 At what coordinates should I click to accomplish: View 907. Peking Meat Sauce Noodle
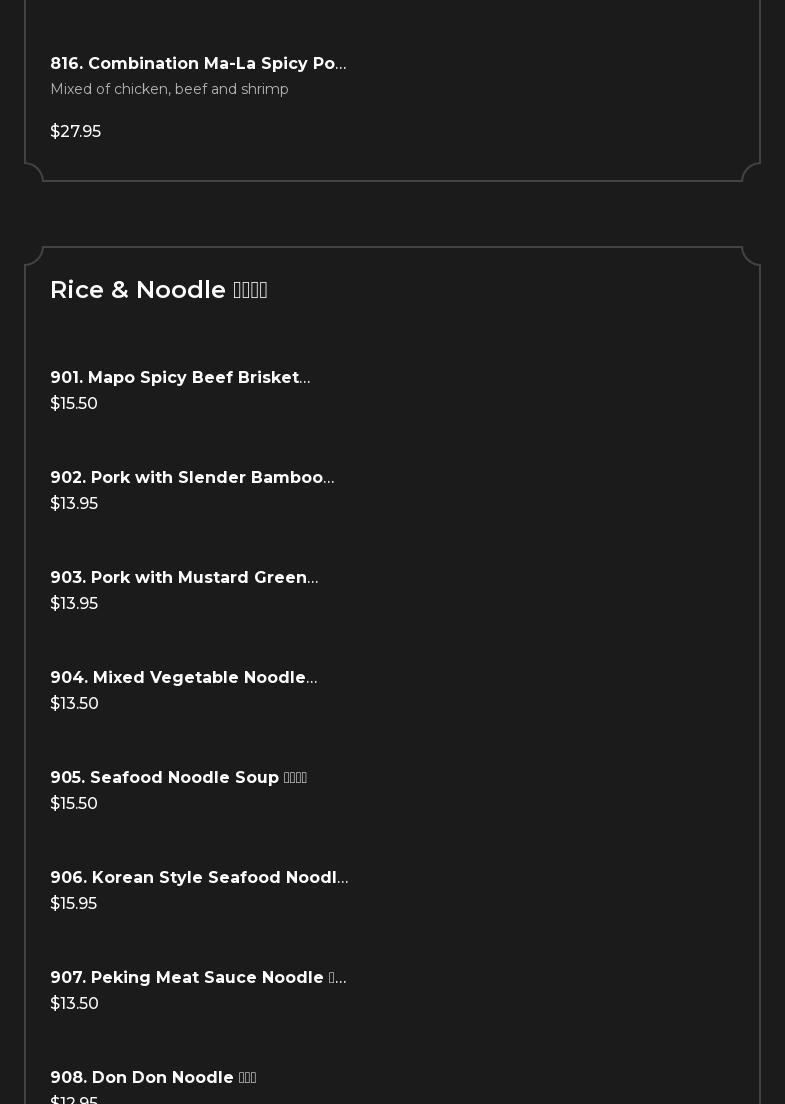[198, 978]
